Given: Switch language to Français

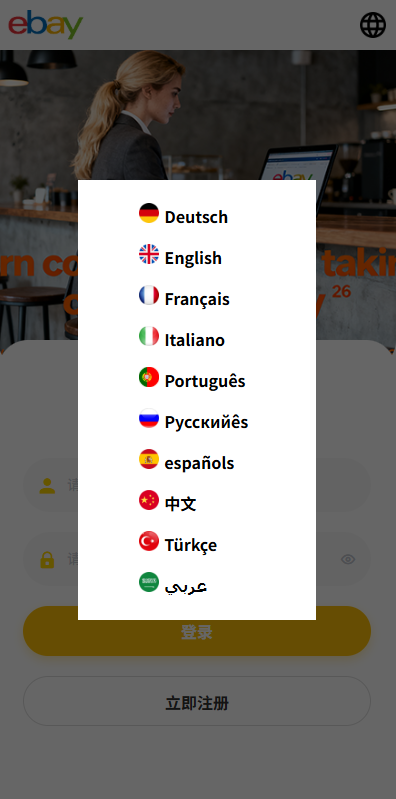Looking at the screenshot, I should (x=184, y=298).
